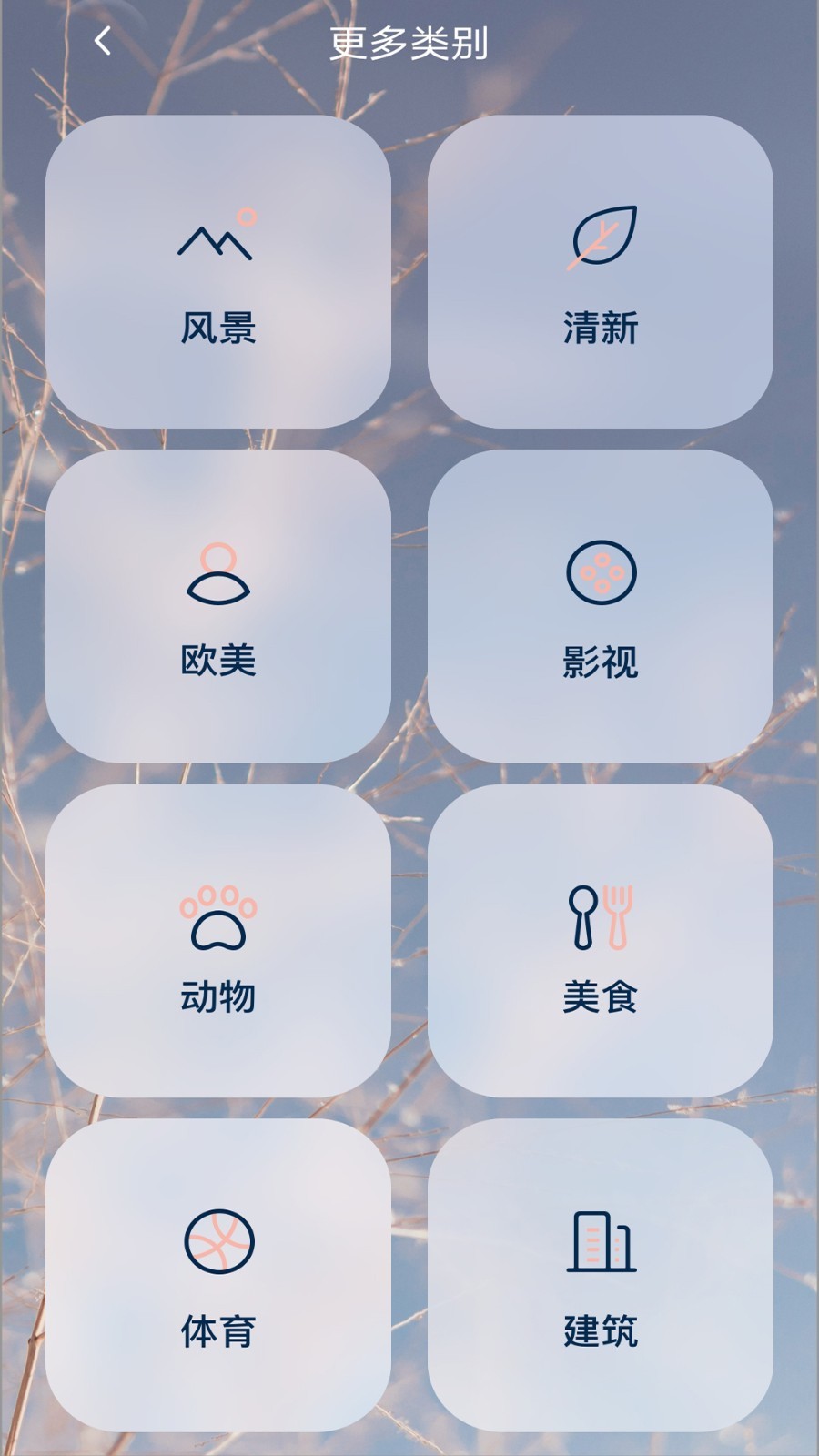Go back using the left chevron arrow
The height and width of the screenshot is (1456, 819).
coord(102,42)
